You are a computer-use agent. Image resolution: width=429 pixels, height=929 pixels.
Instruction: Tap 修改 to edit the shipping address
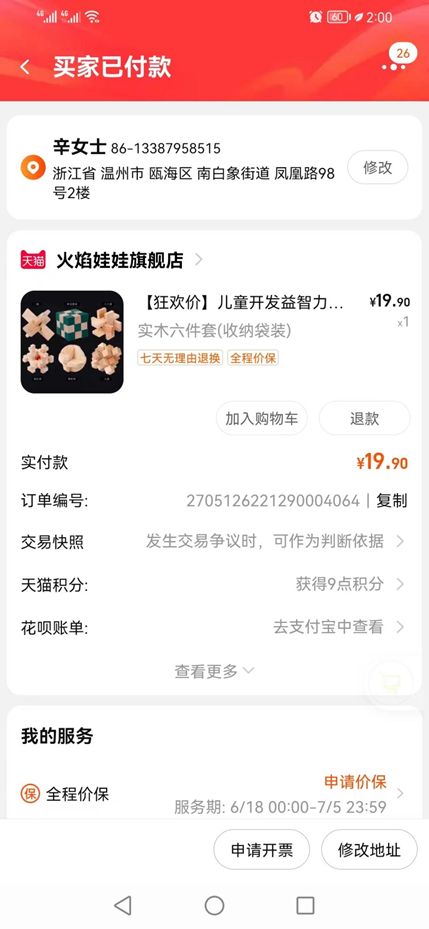tap(377, 167)
